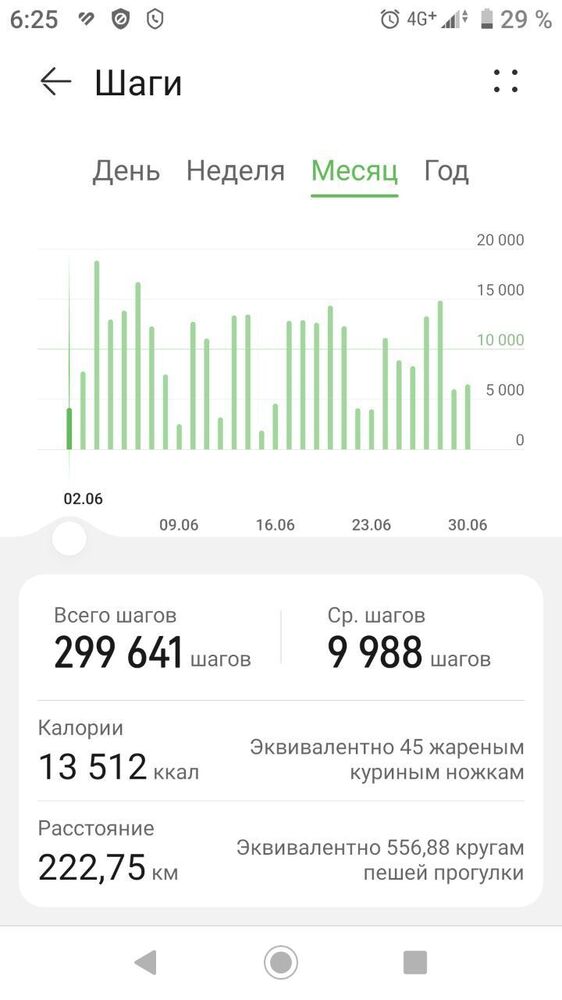Tap the system home button
Screen dimensions: 562x1000
point(281,962)
